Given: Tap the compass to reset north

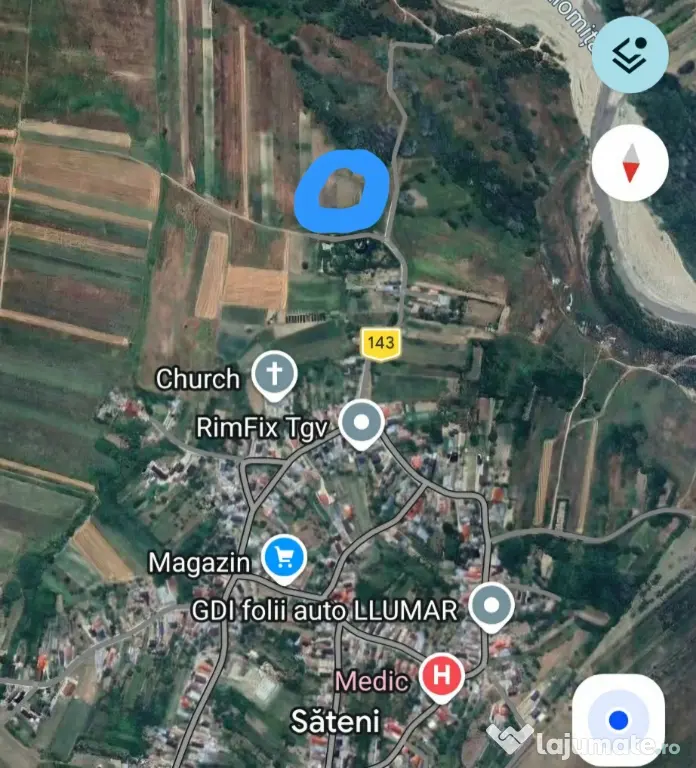Looking at the screenshot, I should 630,163.
